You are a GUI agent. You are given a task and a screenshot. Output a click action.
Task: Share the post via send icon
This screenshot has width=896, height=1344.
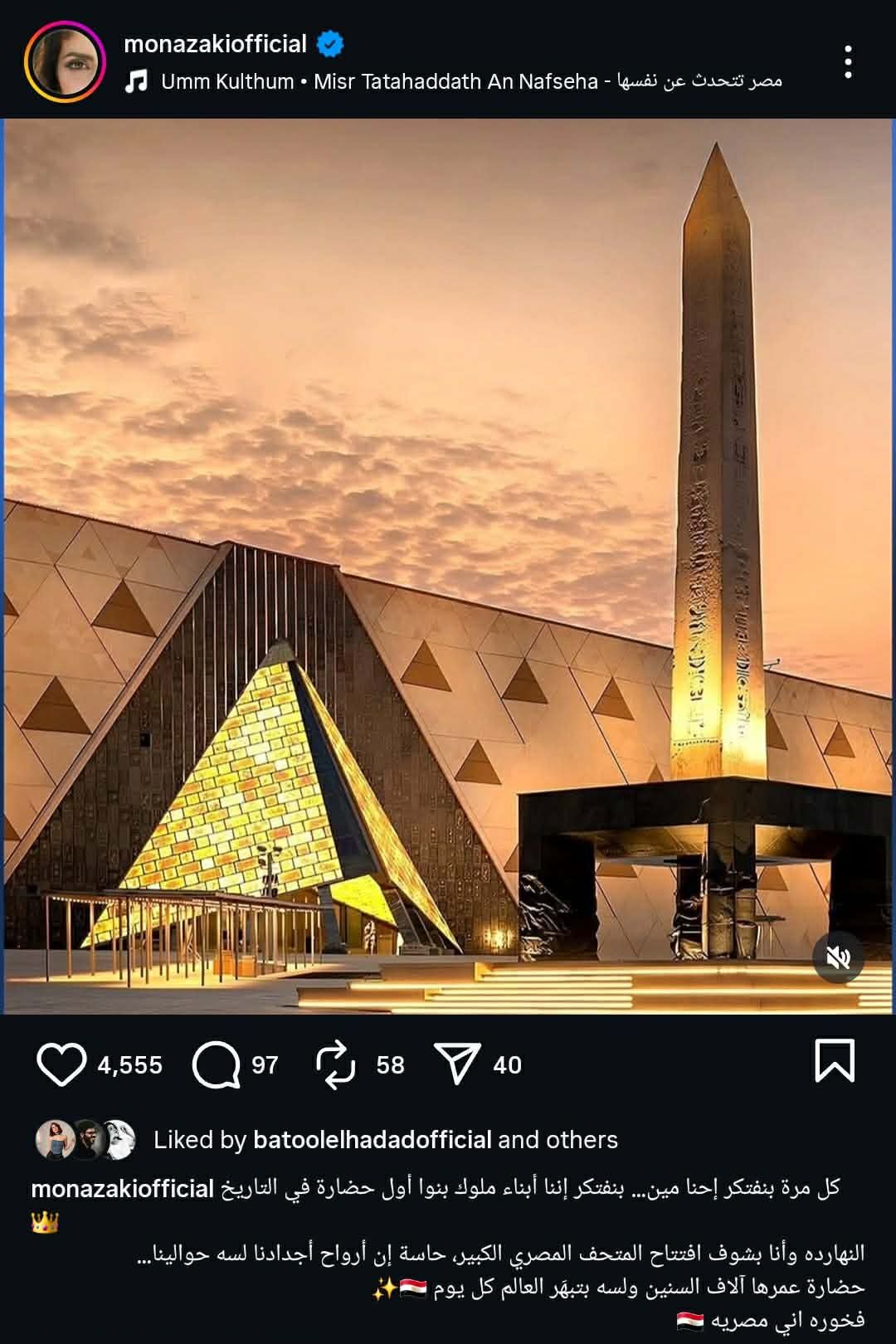point(457,1064)
